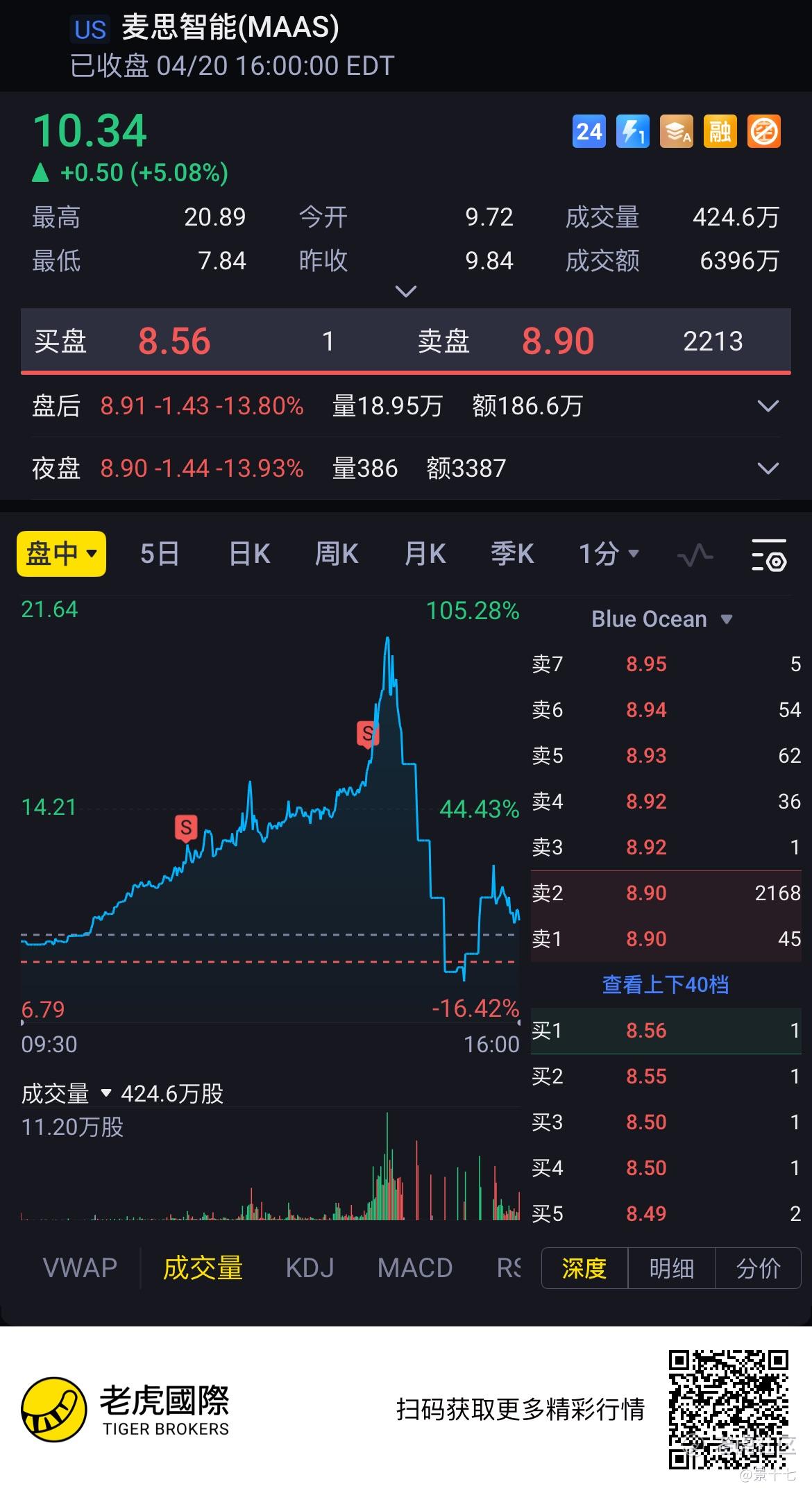The width and height of the screenshot is (812, 1493).
Task: Switch indicator to VWAP
Action: click(80, 1267)
